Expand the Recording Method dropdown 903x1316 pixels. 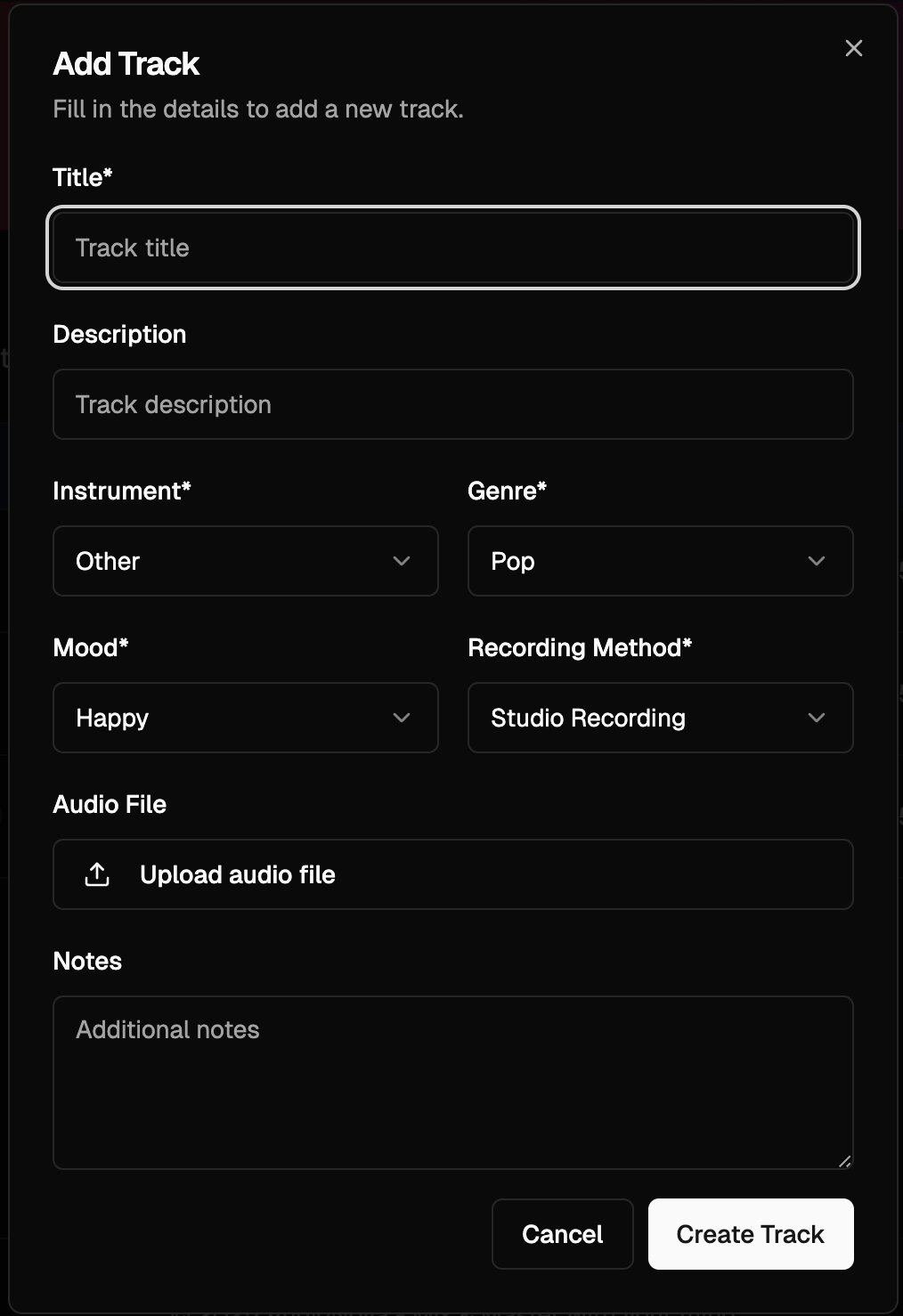tap(661, 718)
